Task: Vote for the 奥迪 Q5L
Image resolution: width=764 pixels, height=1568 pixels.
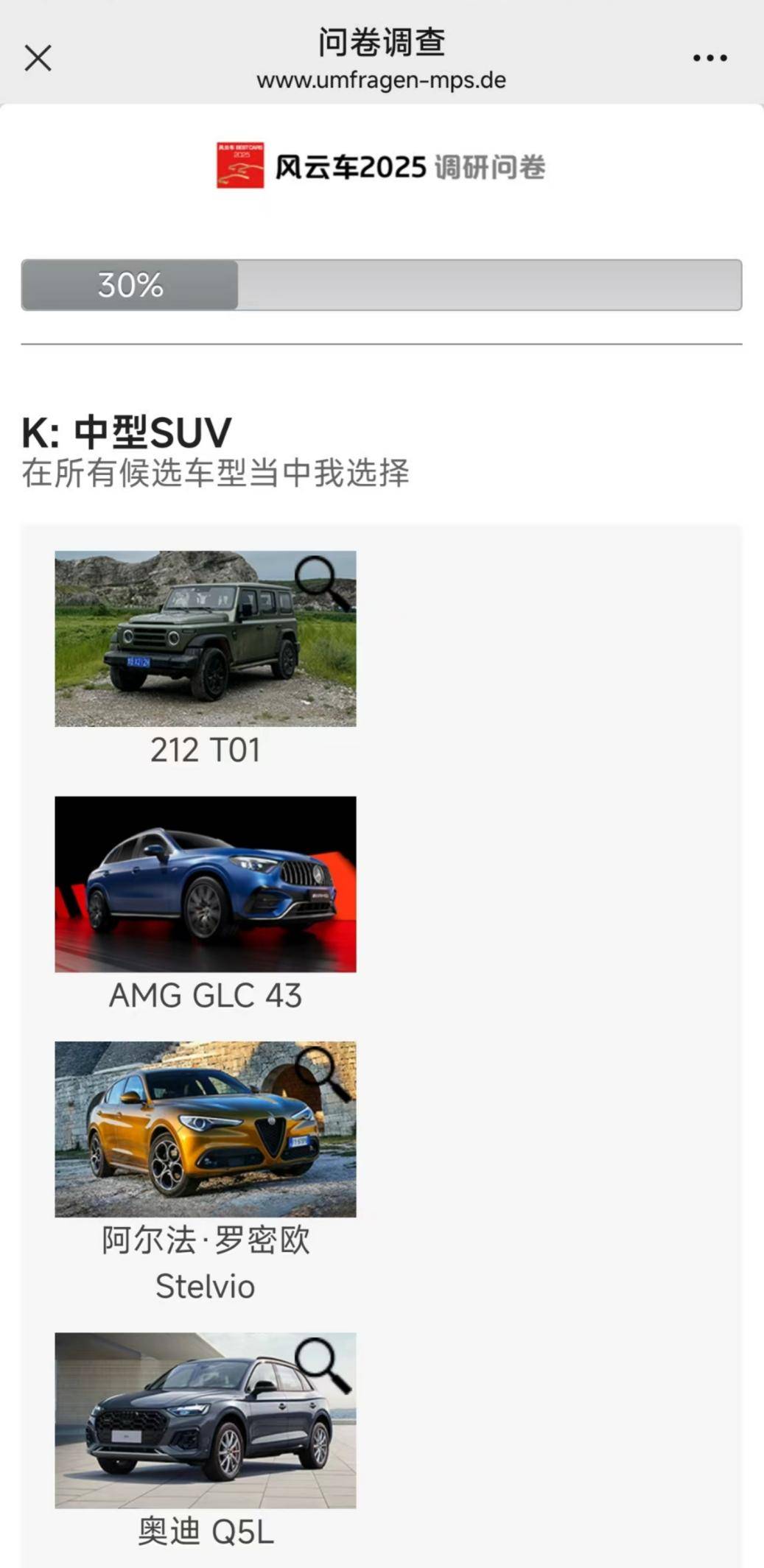Action: (205, 1420)
